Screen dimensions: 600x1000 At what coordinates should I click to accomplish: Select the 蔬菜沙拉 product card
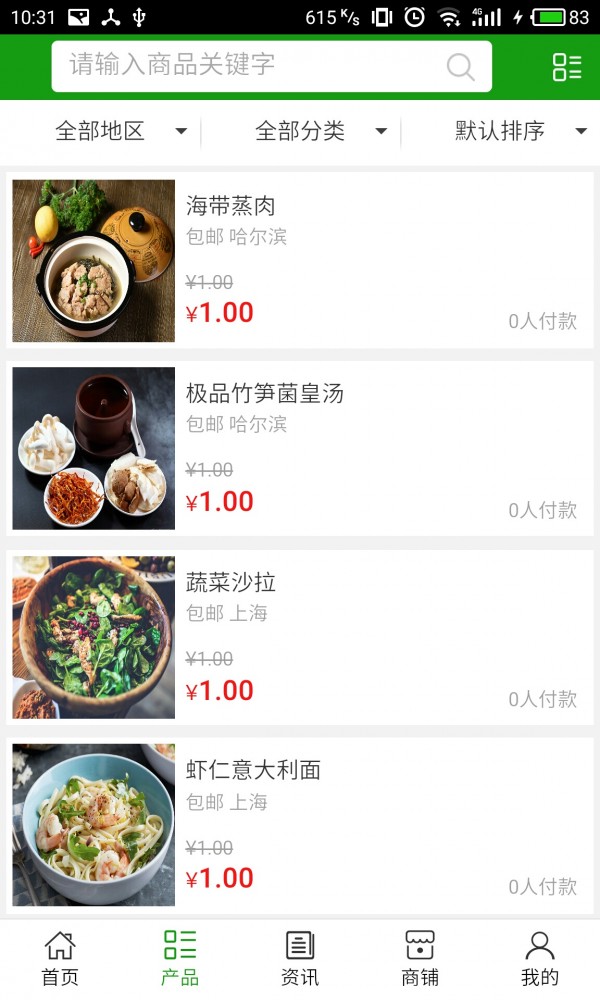point(300,637)
